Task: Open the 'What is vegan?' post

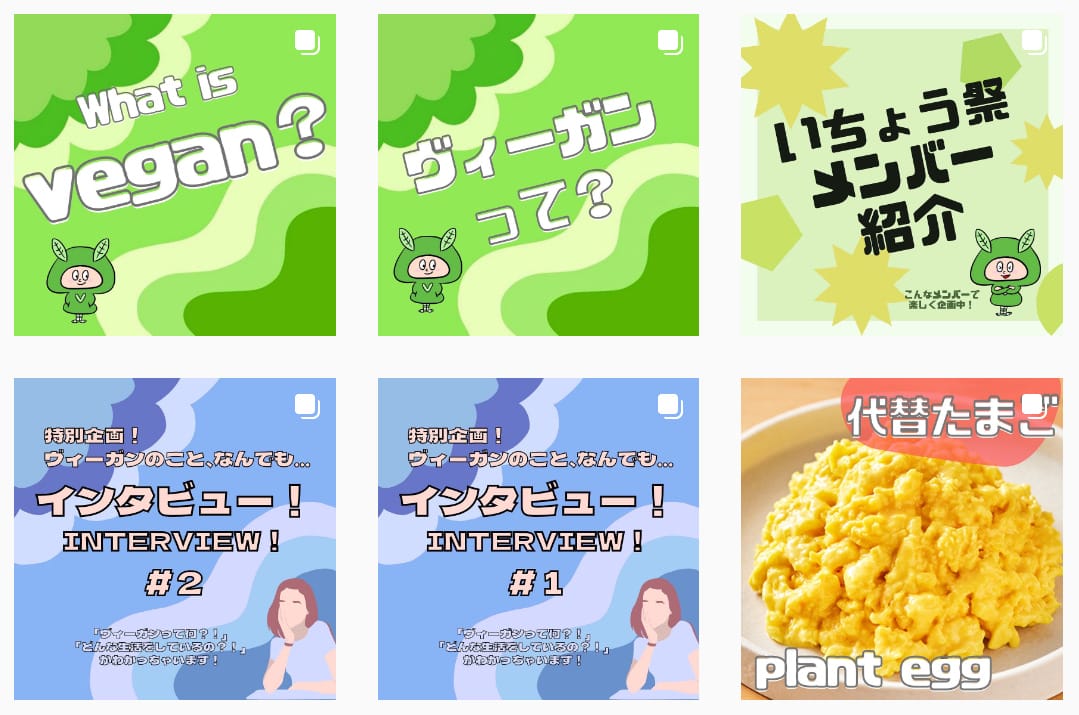Action: point(175,175)
